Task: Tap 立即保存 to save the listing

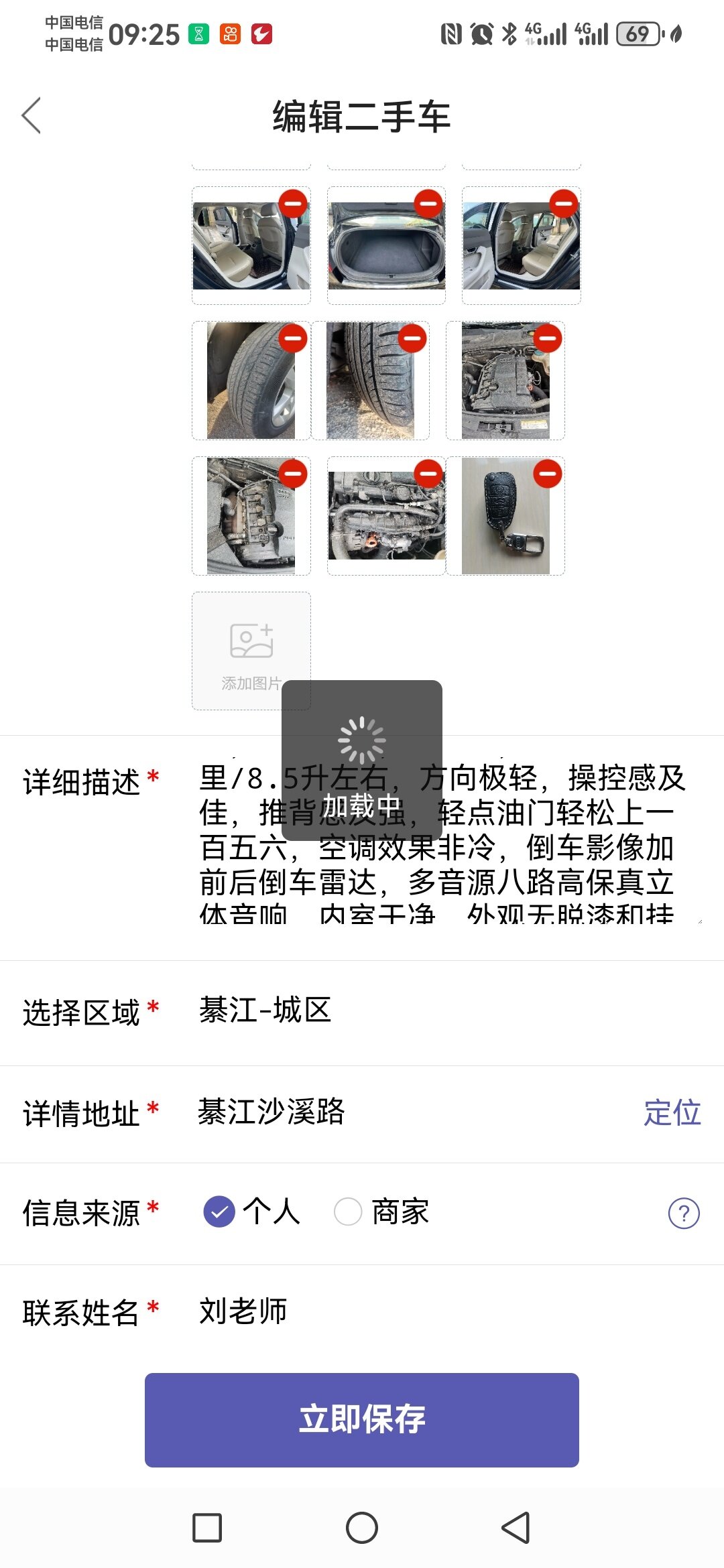Action: point(362,1419)
